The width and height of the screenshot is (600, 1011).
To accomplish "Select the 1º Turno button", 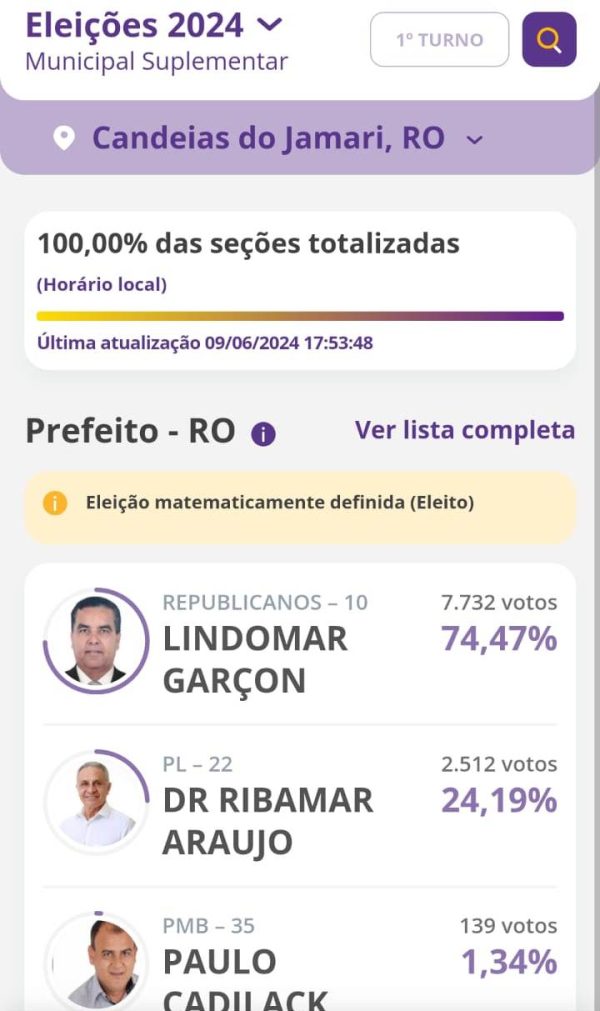I will 439,40.
